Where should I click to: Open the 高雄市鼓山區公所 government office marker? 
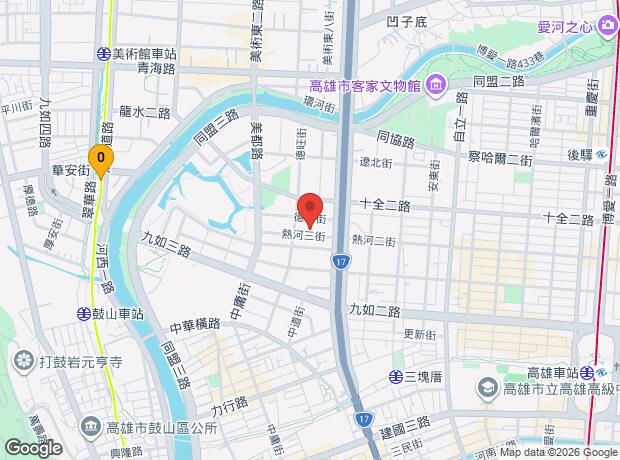pos(91,428)
